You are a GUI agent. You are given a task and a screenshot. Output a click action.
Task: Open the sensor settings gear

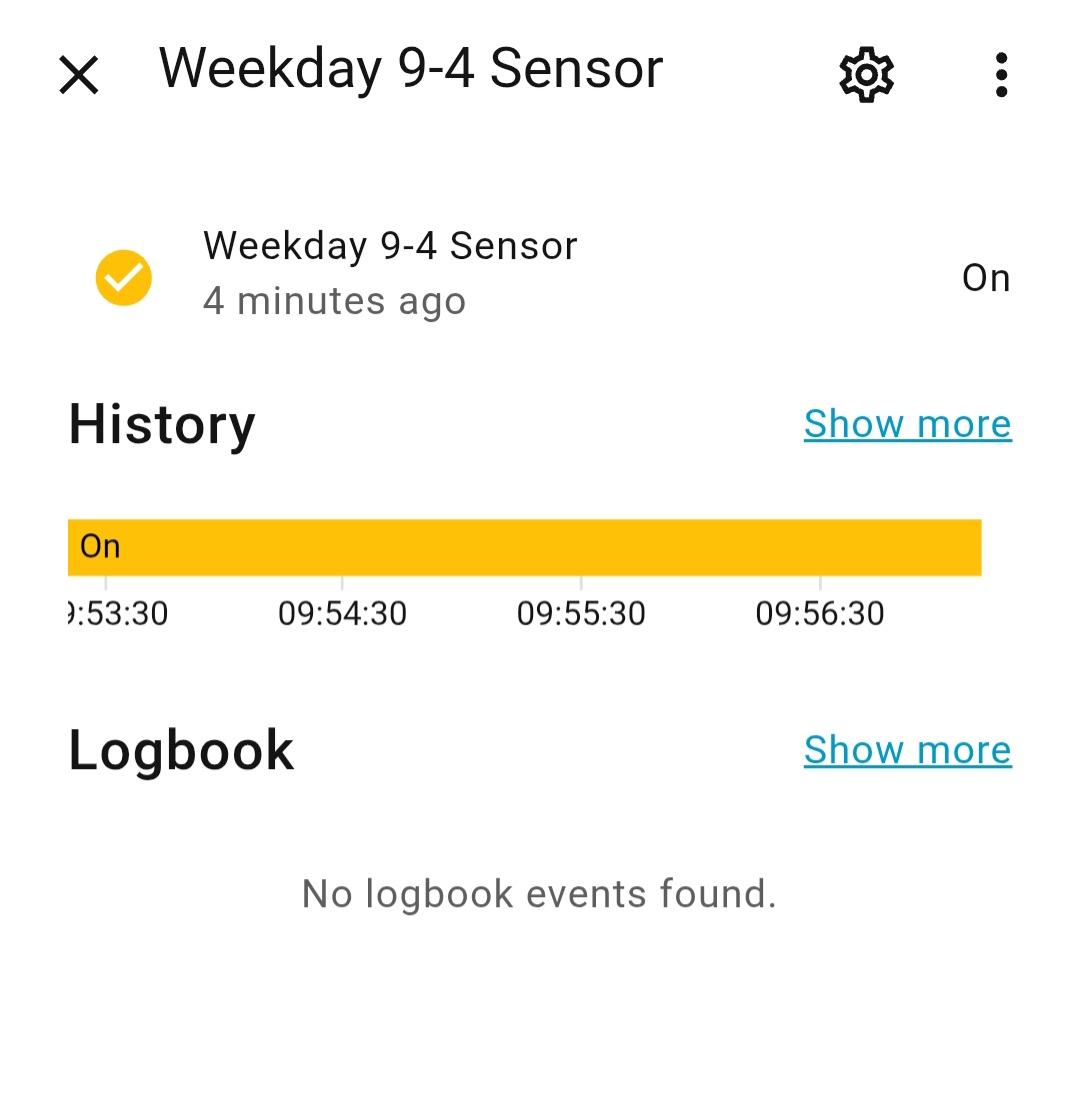click(x=866, y=74)
